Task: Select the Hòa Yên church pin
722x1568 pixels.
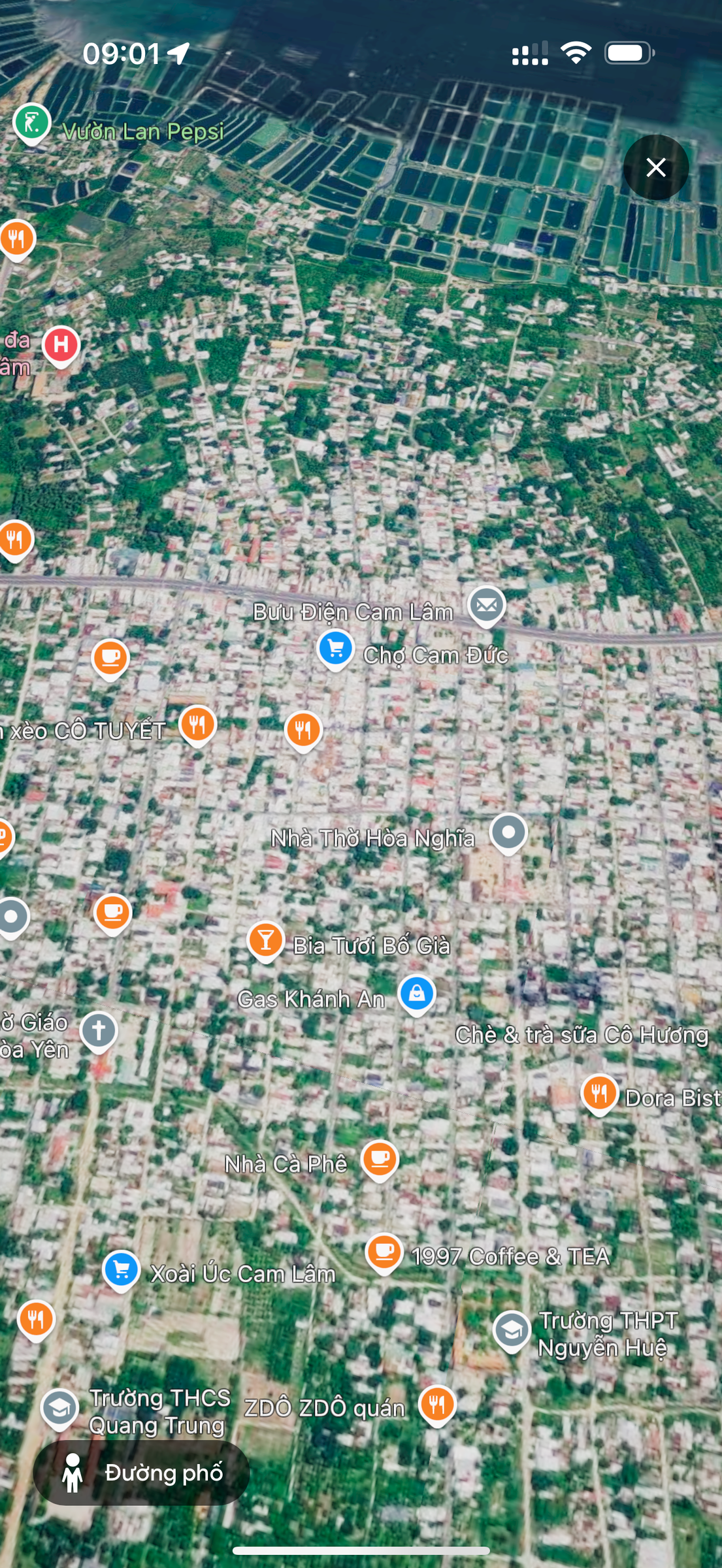Action: point(99,1031)
